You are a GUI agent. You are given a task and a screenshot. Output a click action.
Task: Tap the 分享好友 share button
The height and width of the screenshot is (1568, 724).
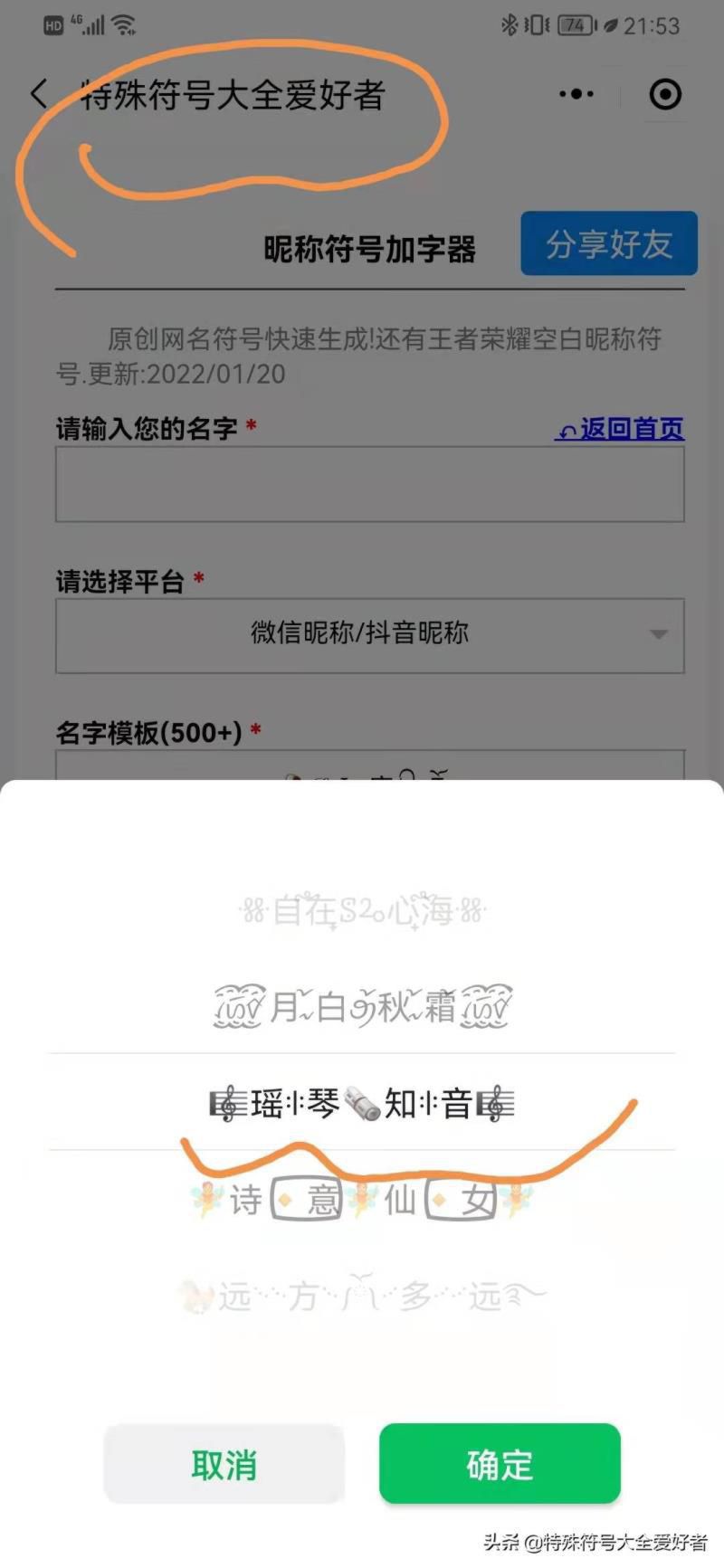(609, 243)
